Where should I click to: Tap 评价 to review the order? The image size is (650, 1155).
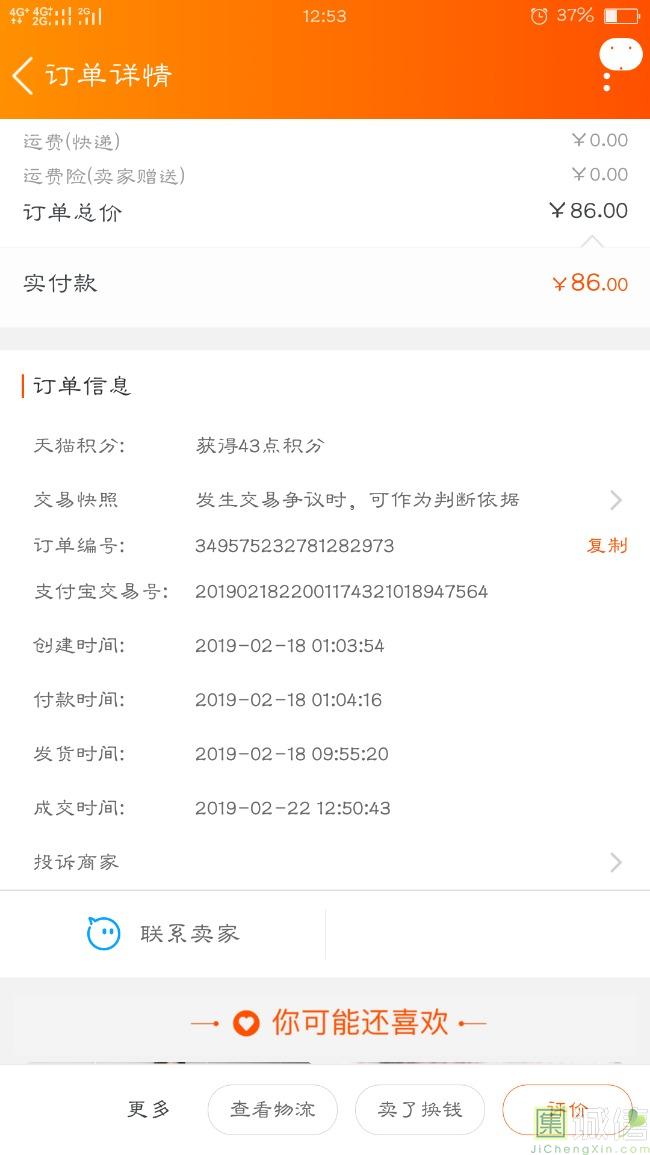coord(567,1109)
